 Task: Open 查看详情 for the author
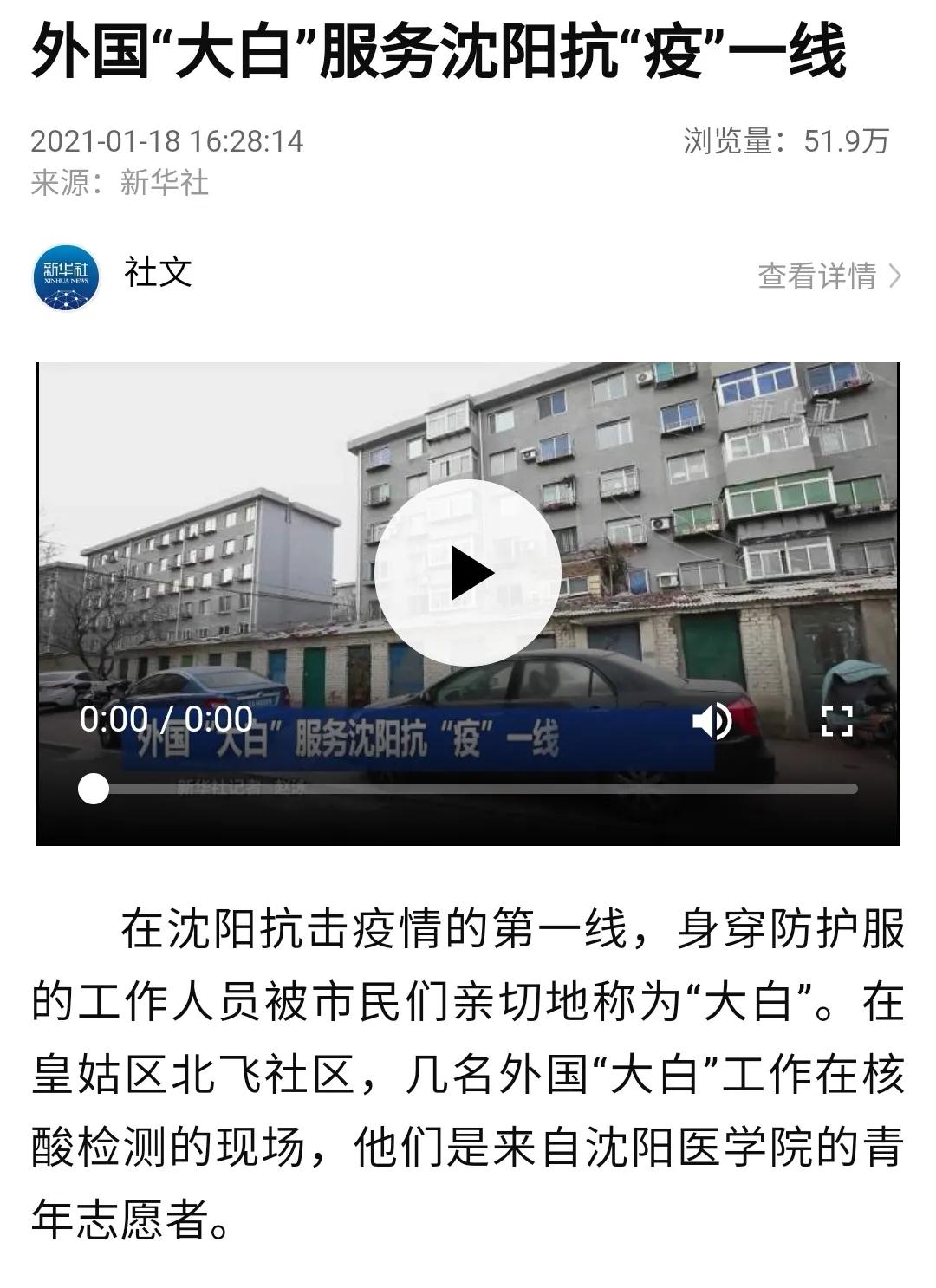(x=829, y=276)
